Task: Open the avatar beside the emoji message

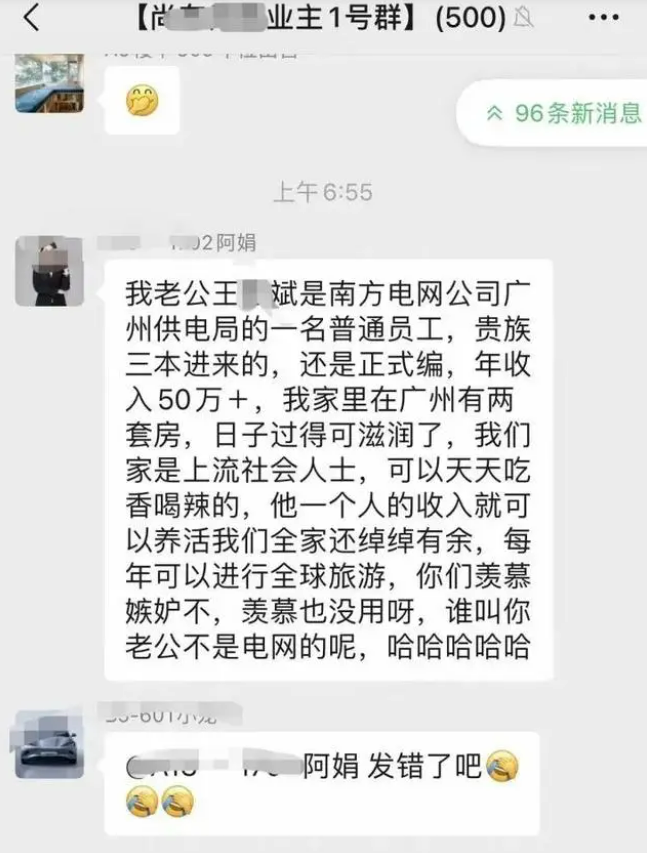Action: (48, 85)
